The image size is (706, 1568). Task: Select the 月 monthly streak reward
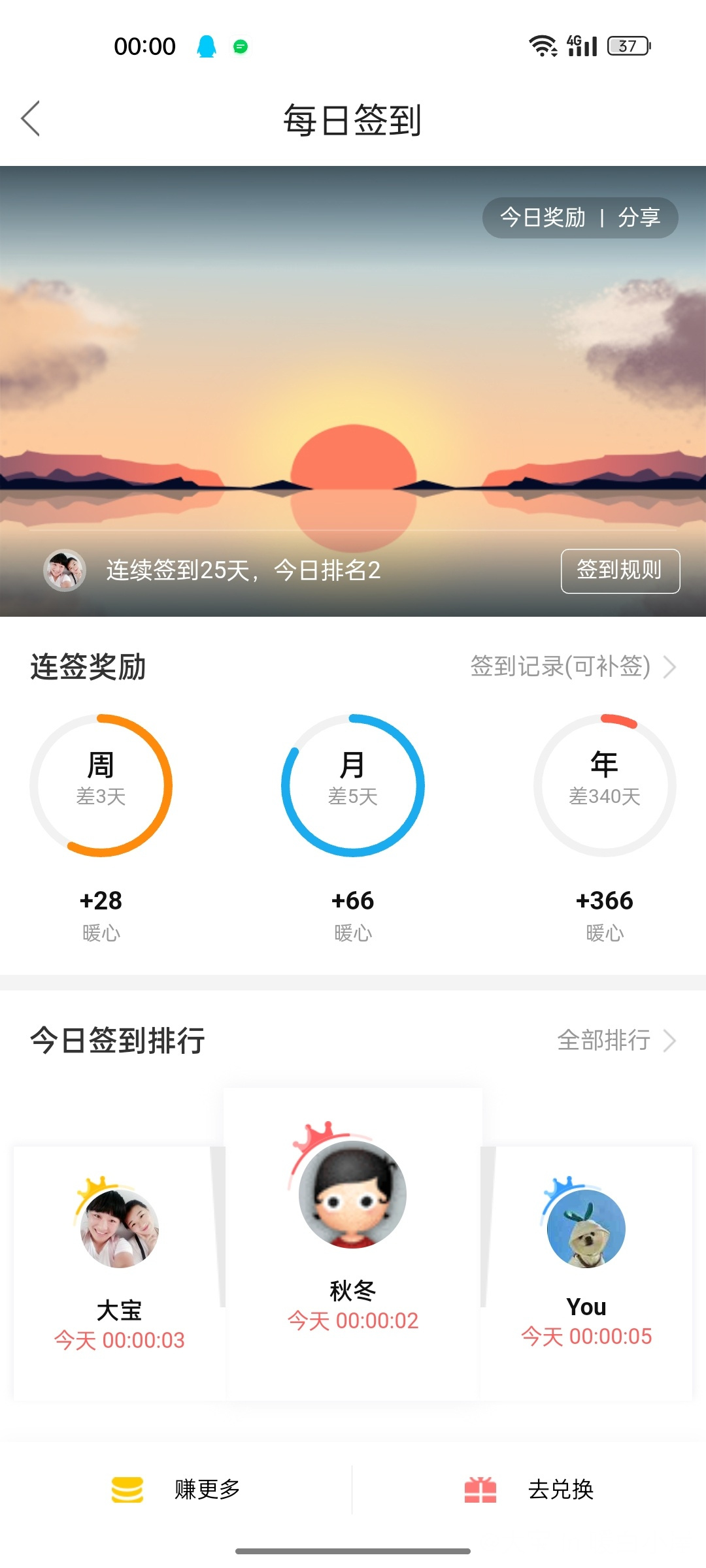click(353, 785)
